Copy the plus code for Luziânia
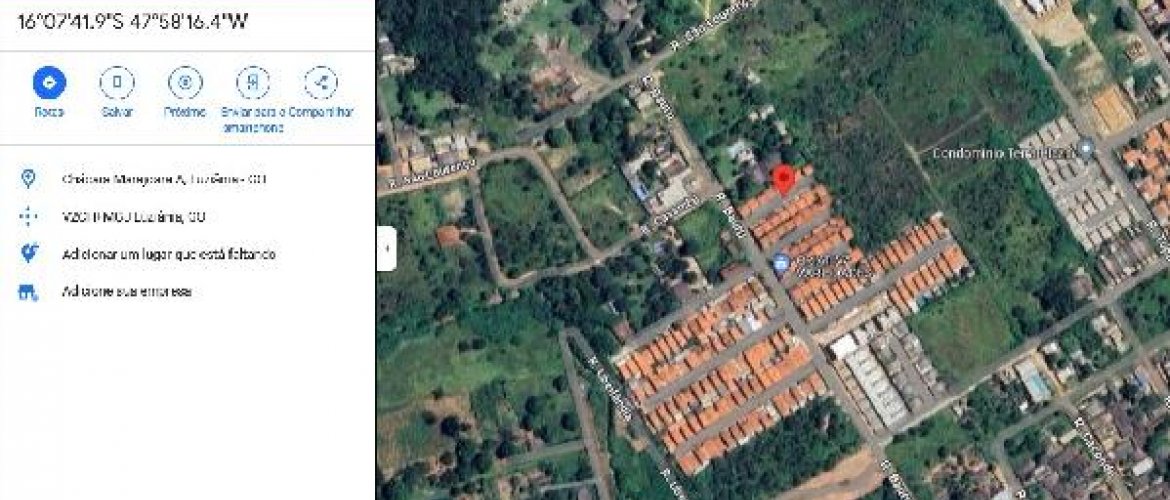The image size is (1170, 500). pyautogui.click(x=139, y=216)
